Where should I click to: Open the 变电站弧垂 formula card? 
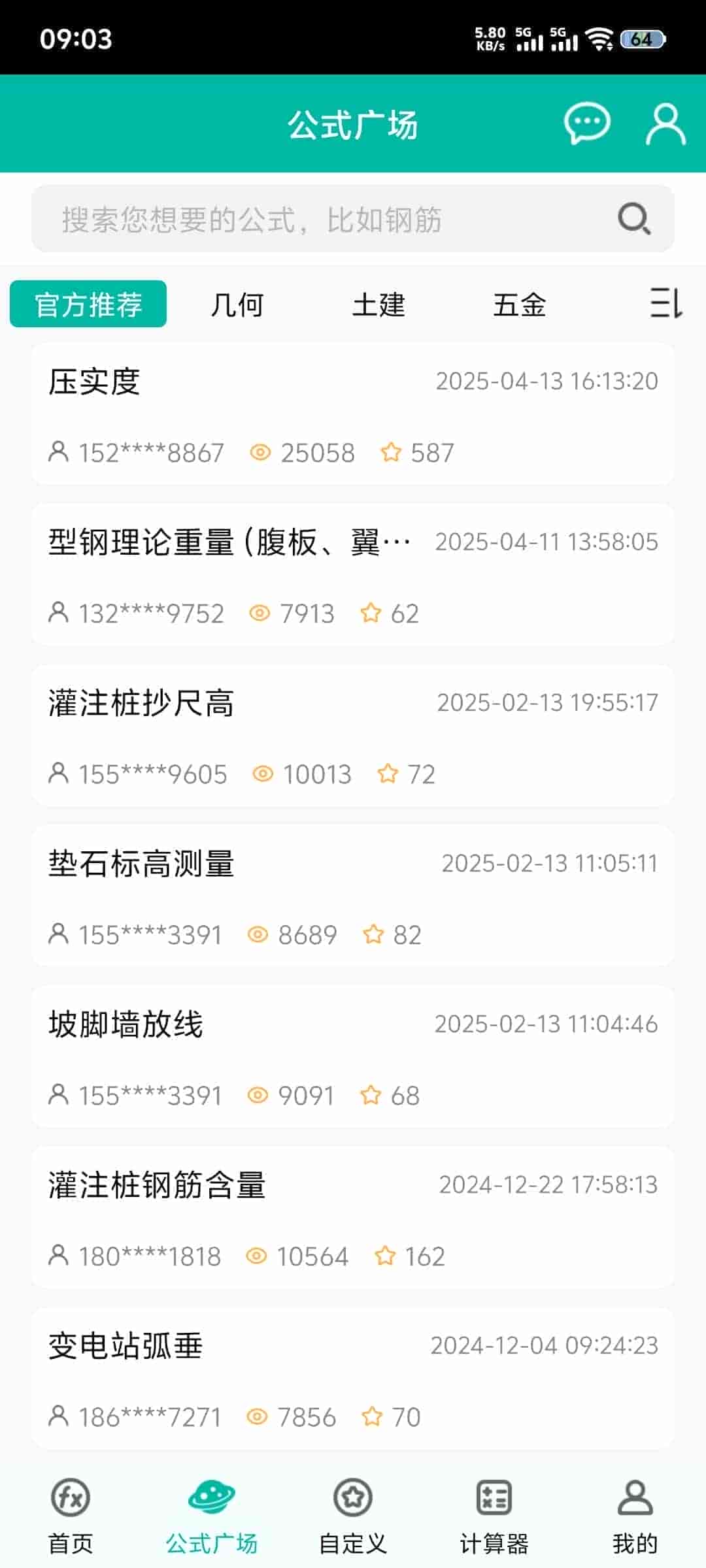pyautogui.click(x=353, y=1379)
